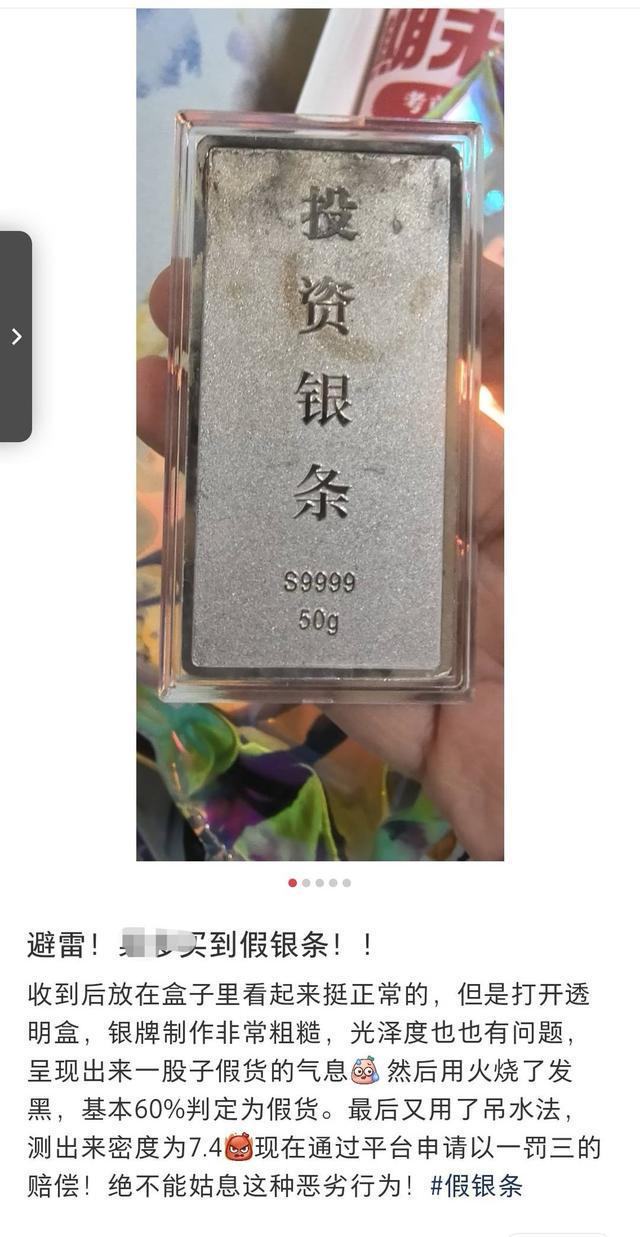Expand the side panel arrow handle
Image resolution: width=640 pixels, height=1237 pixels.
pos(15,337)
